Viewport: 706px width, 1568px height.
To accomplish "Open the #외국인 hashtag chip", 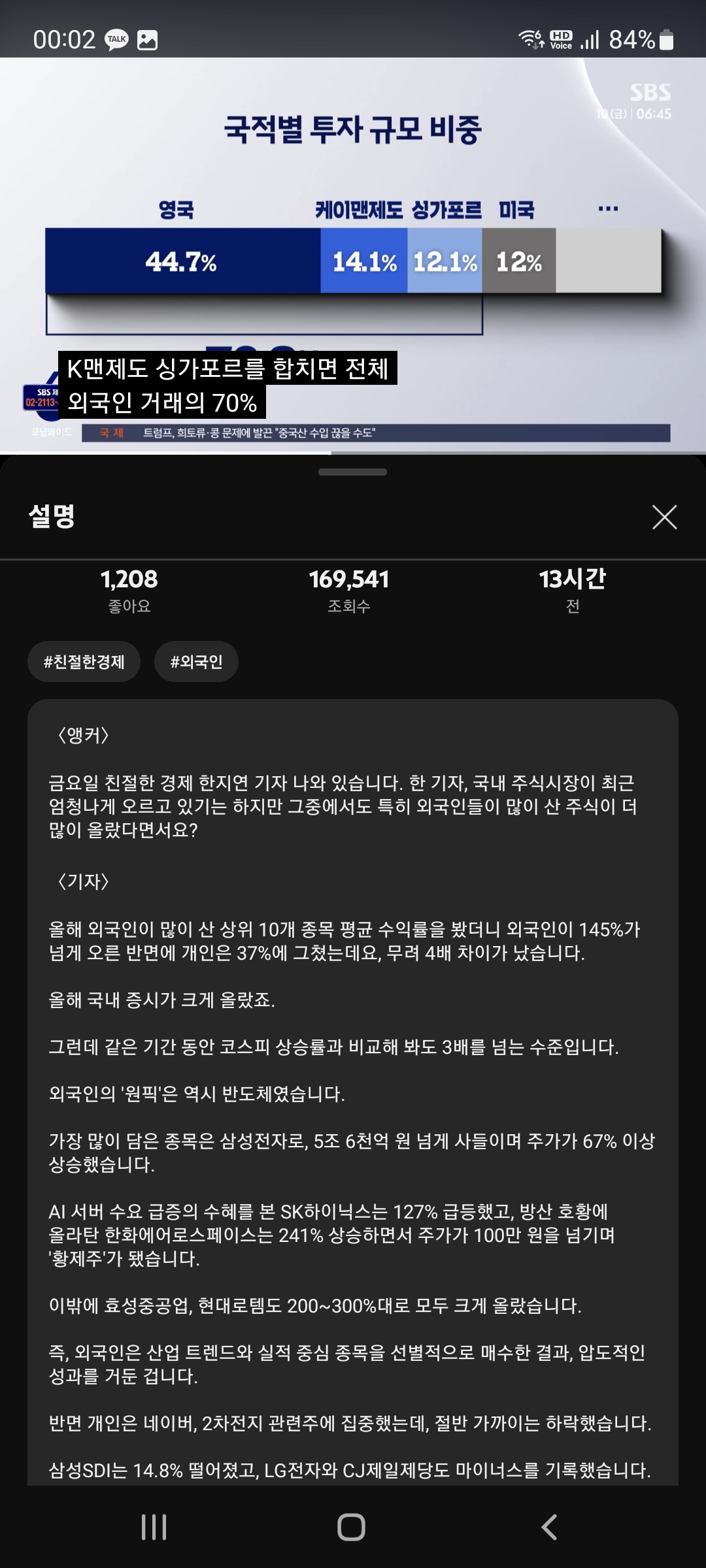I will pos(196,662).
